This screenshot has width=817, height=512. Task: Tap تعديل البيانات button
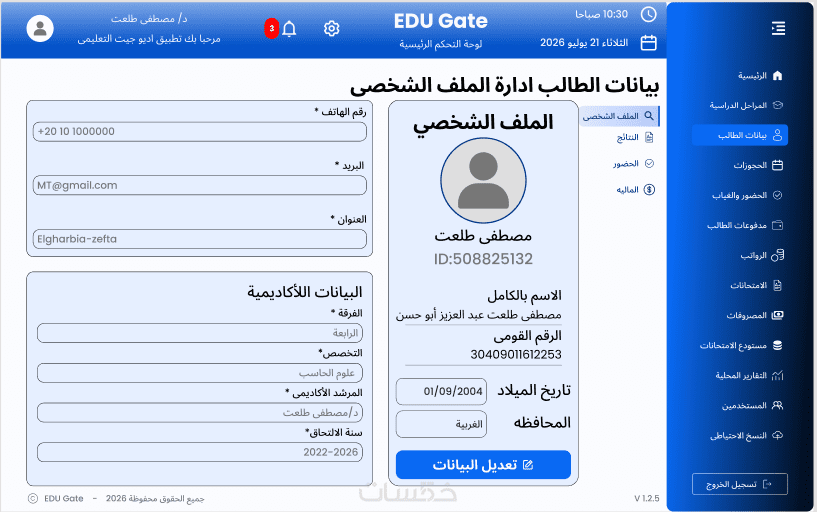tap(483, 465)
